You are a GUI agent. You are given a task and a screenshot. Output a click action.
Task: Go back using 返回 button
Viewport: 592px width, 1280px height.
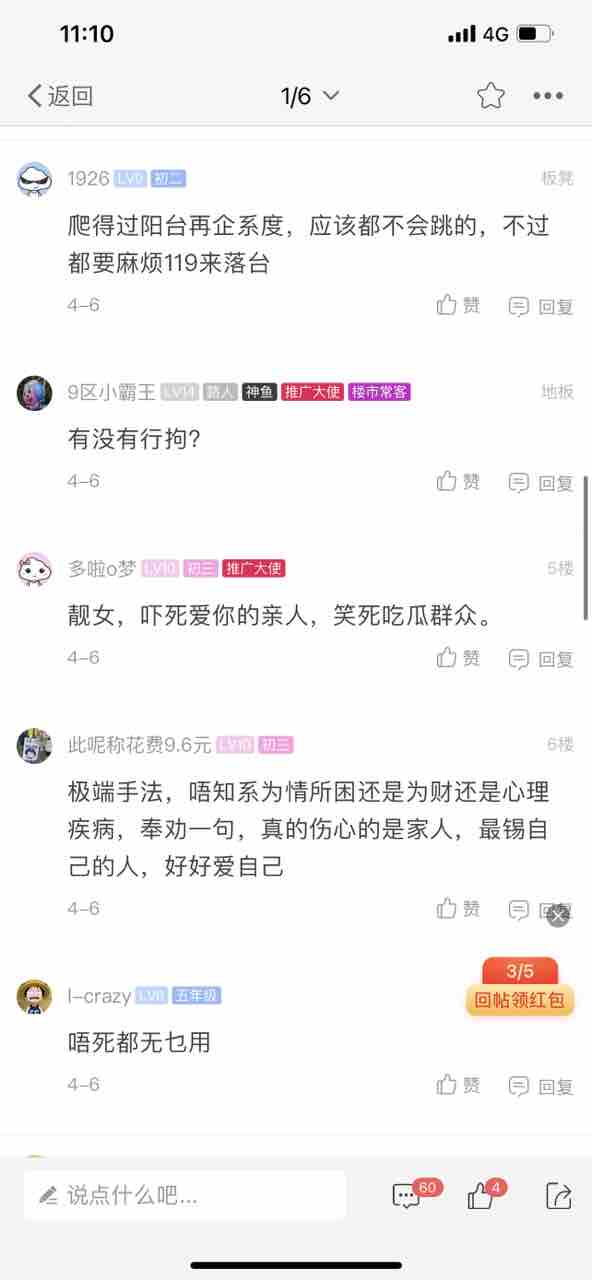coord(60,96)
